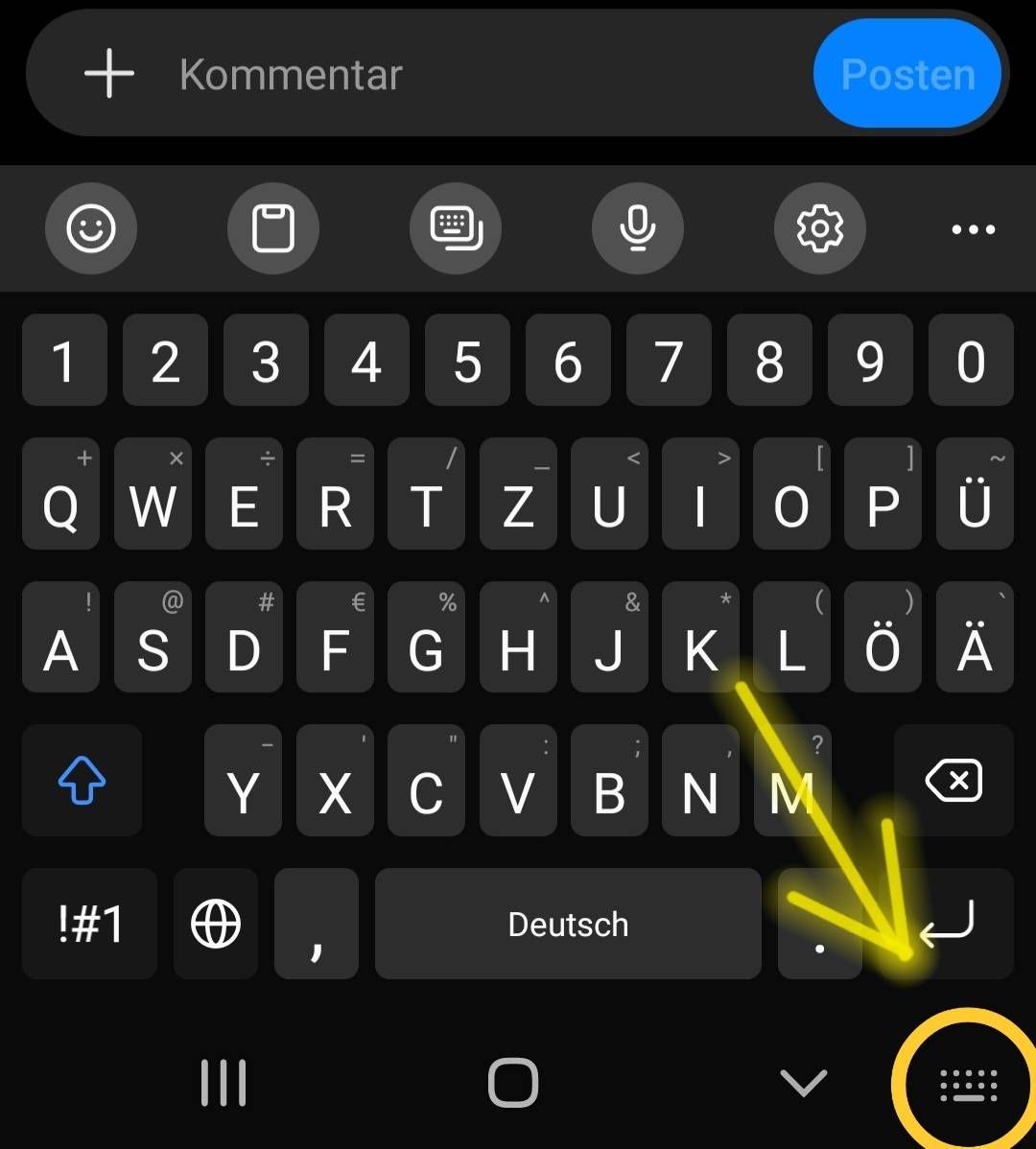1036x1149 pixels.
Task: Focus the Kommentar input field
Action: [x=480, y=75]
